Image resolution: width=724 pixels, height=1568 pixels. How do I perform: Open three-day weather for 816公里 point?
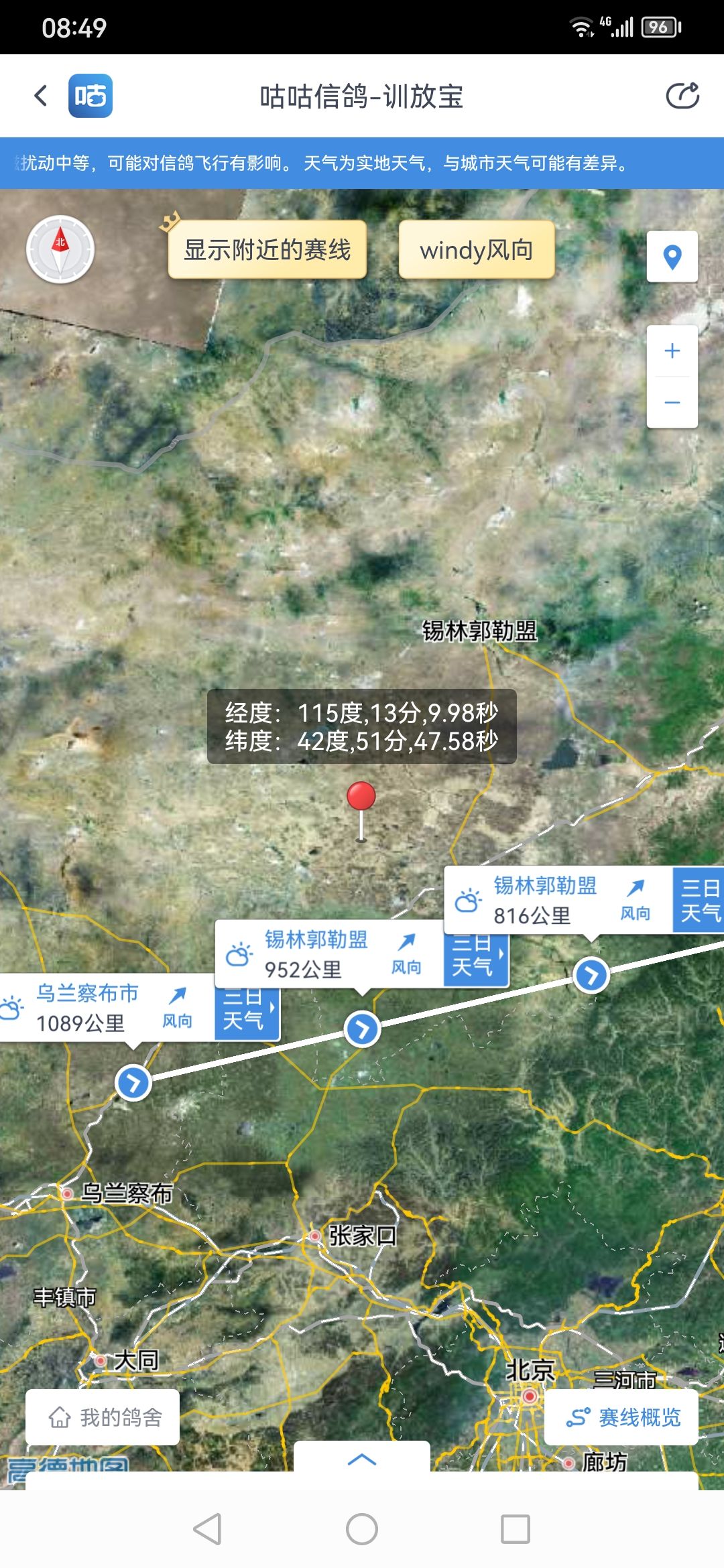coord(699,900)
